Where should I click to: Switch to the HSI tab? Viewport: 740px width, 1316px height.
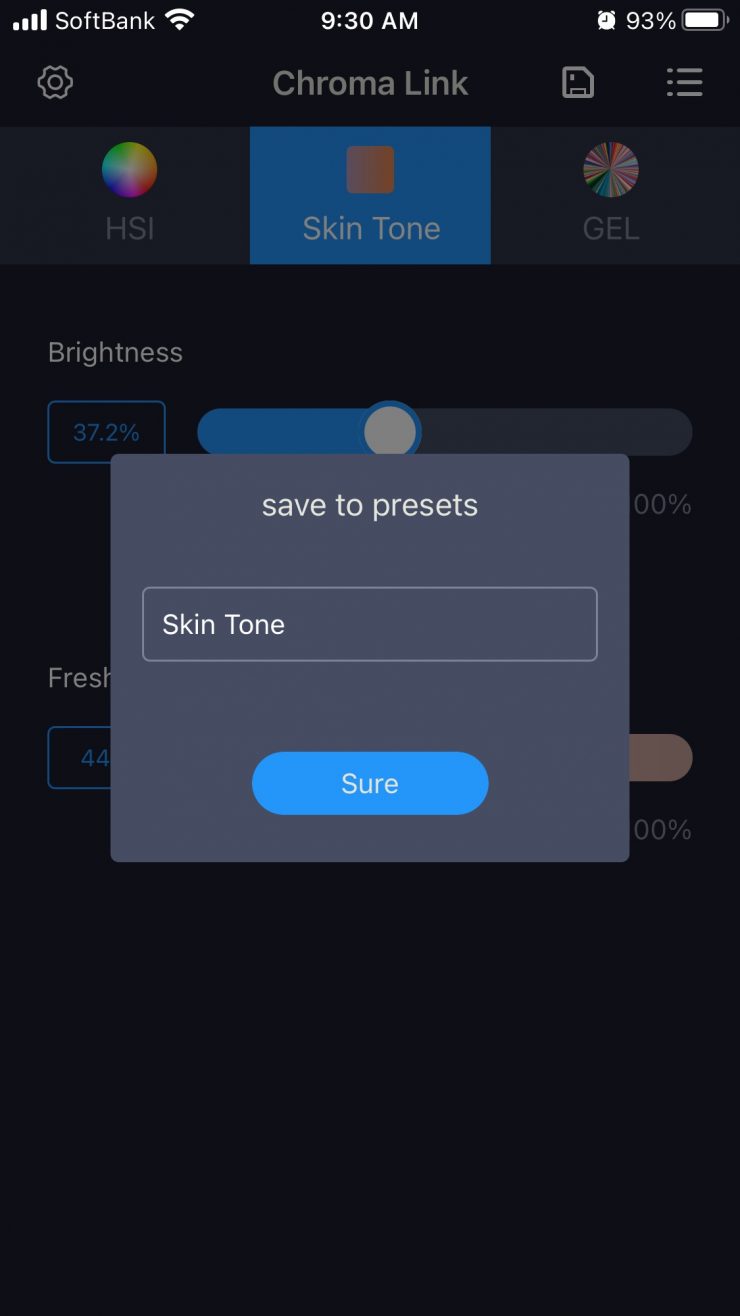click(129, 195)
